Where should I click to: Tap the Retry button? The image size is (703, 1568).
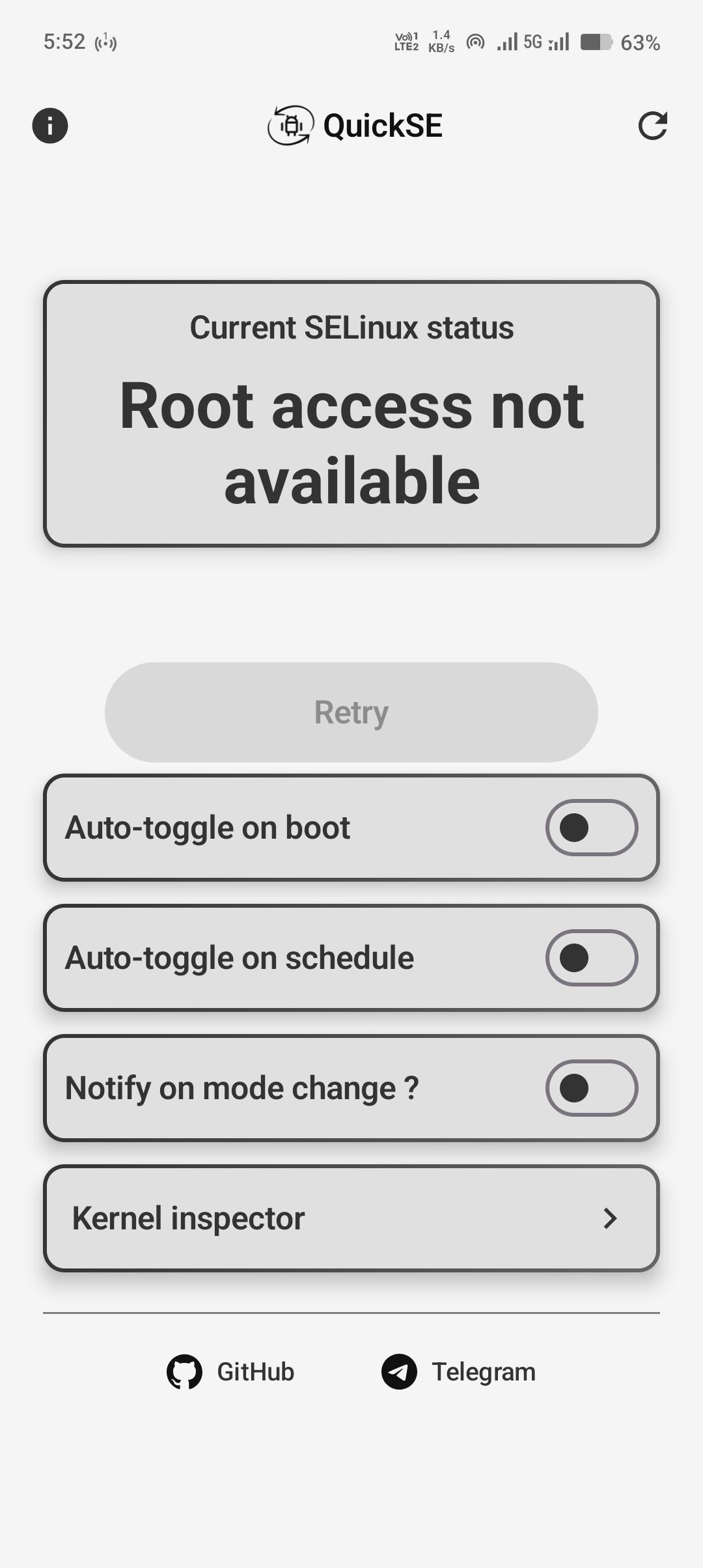pos(351,712)
